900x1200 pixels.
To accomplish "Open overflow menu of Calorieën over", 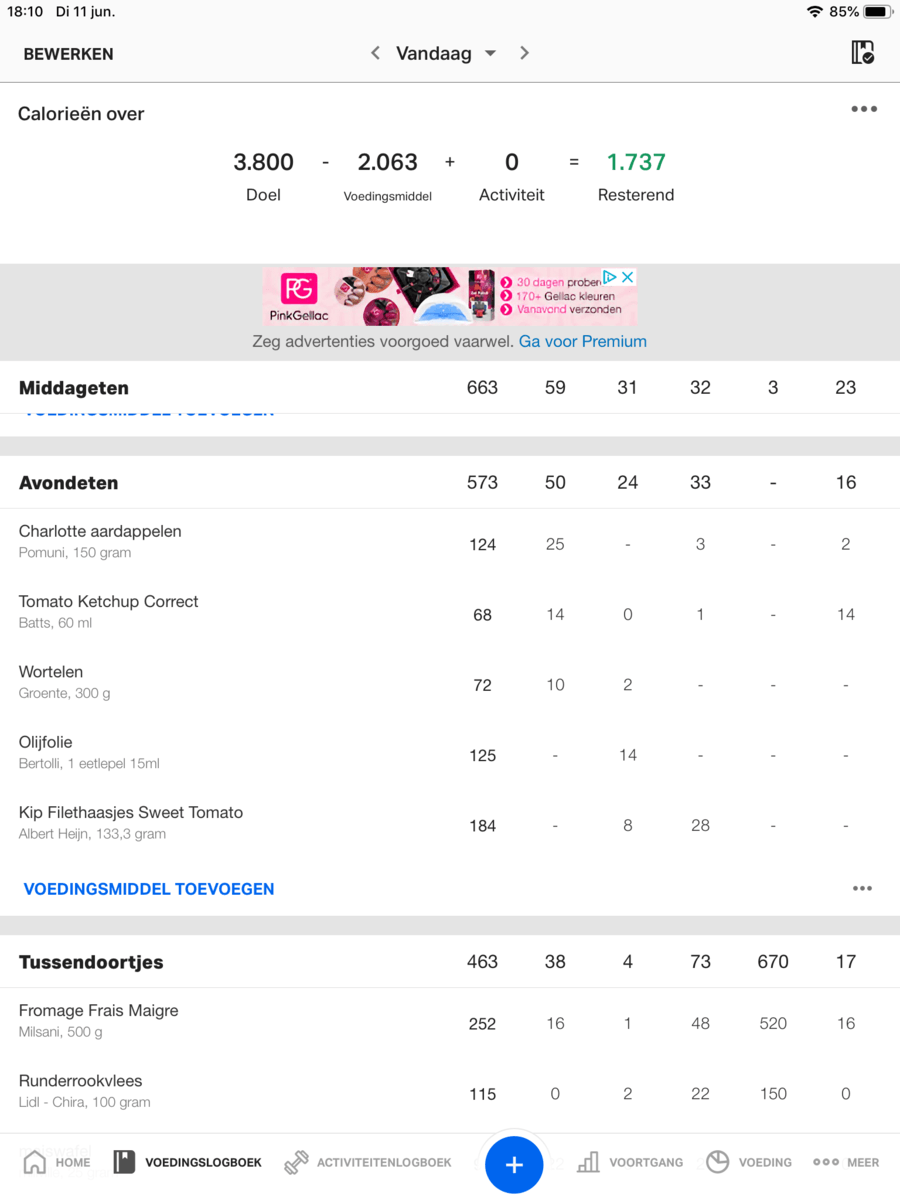I will point(864,109).
